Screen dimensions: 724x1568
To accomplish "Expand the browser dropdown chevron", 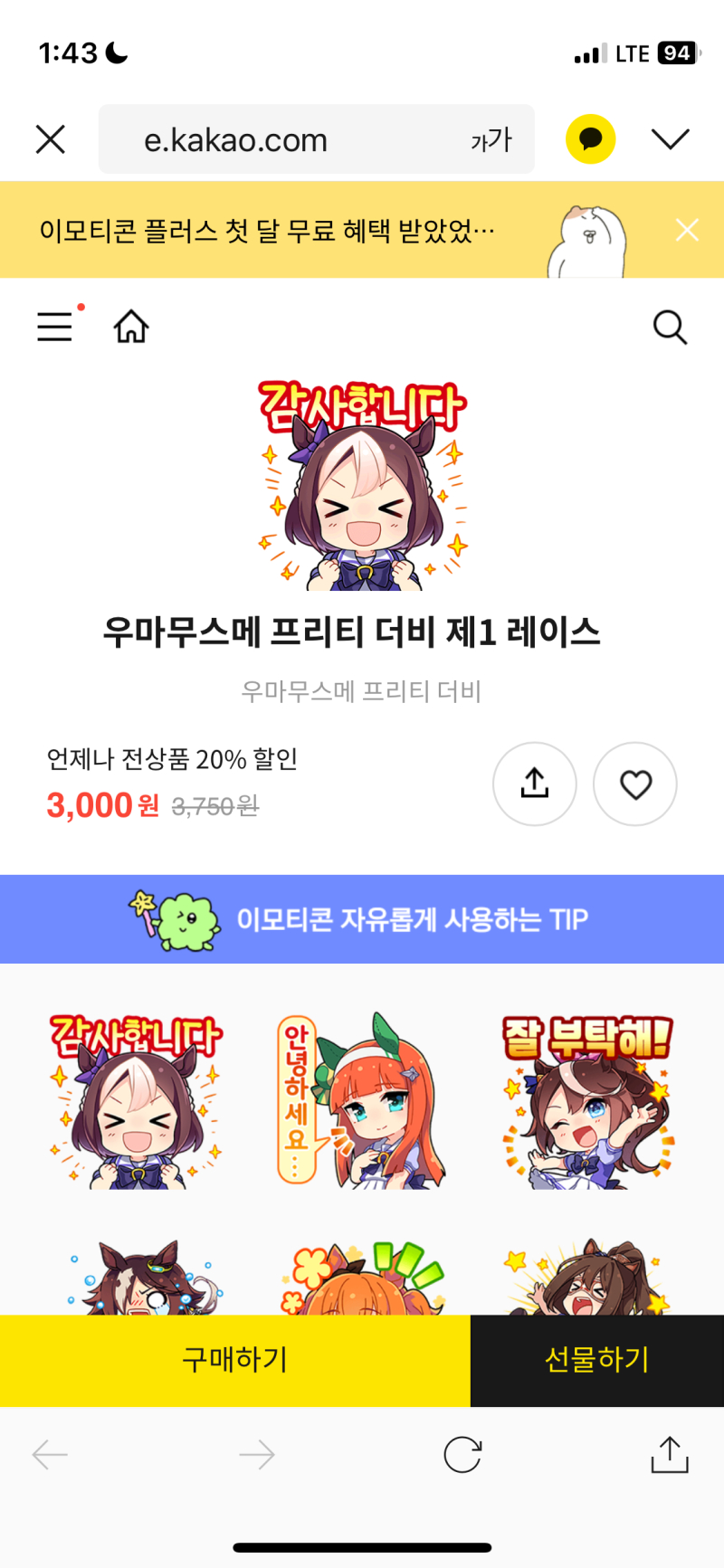I will coord(670,139).
